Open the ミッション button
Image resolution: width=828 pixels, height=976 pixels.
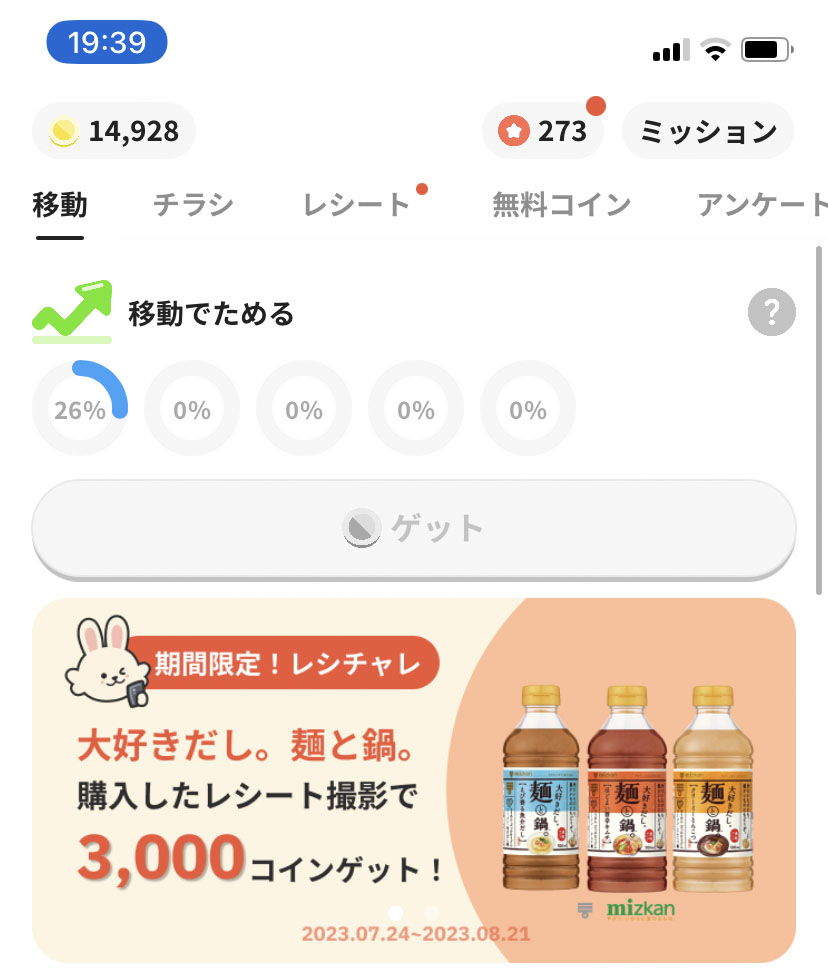(708, 131)
